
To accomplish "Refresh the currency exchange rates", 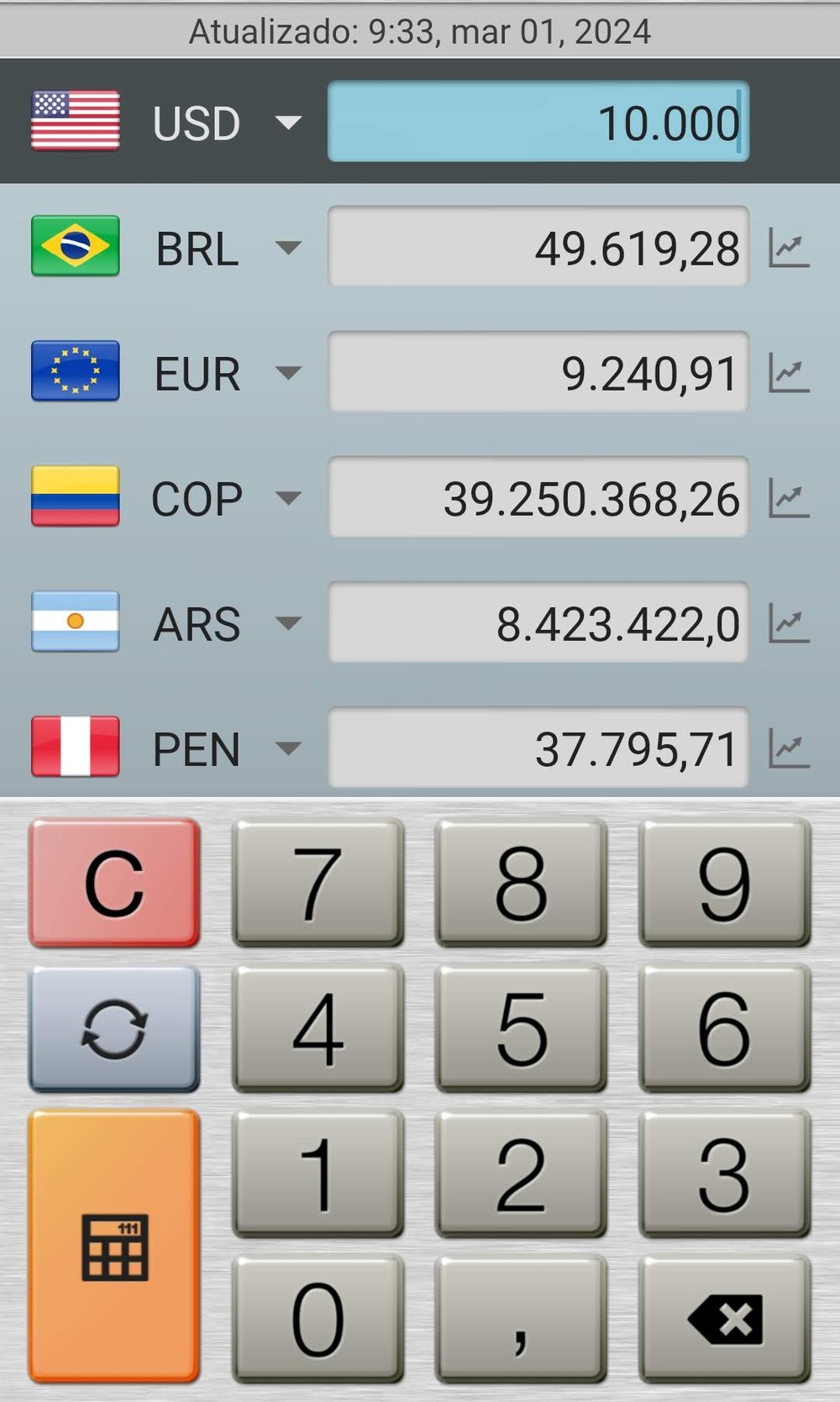I will 113,1028.
